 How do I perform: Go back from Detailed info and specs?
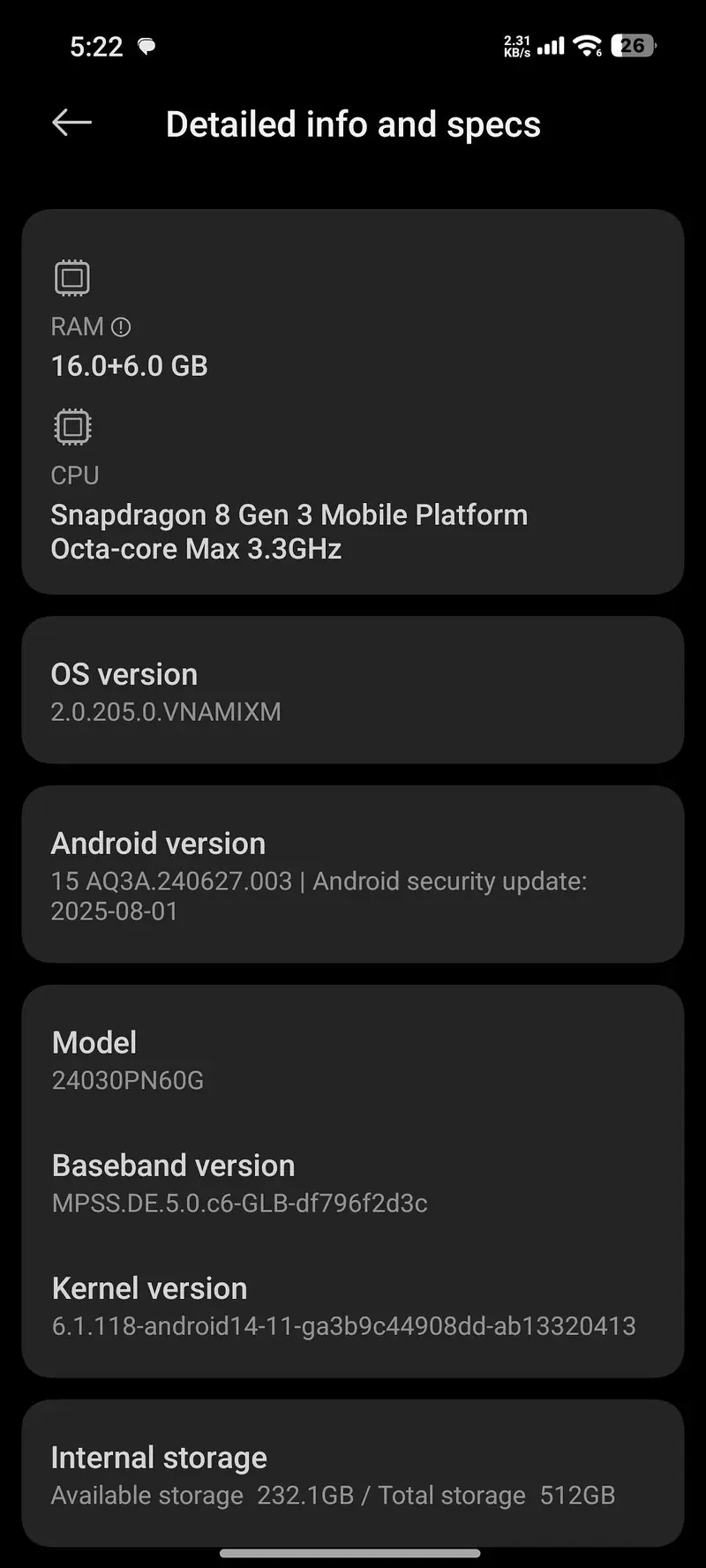pos(72,124)
